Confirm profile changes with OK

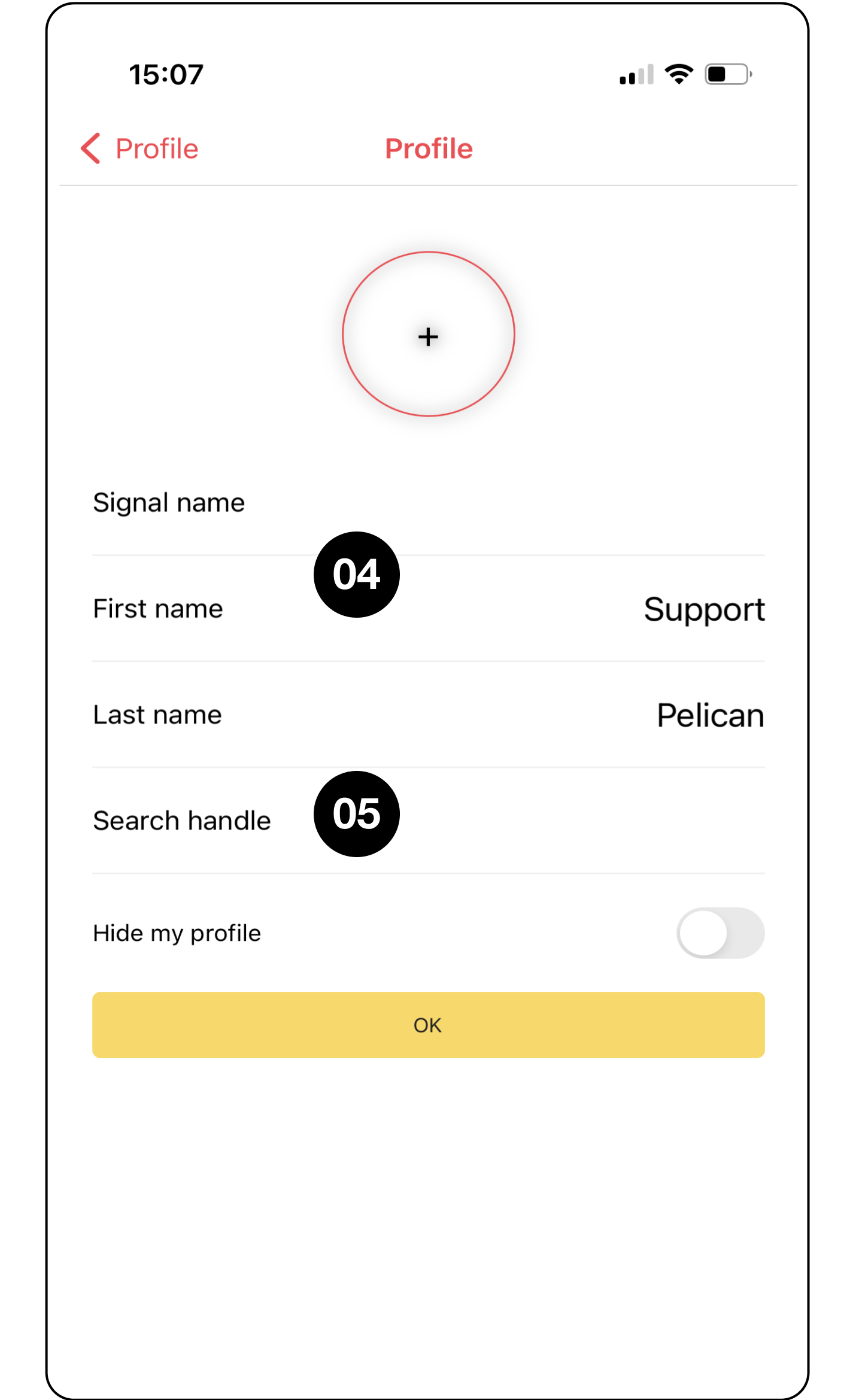click(428, 1025)
